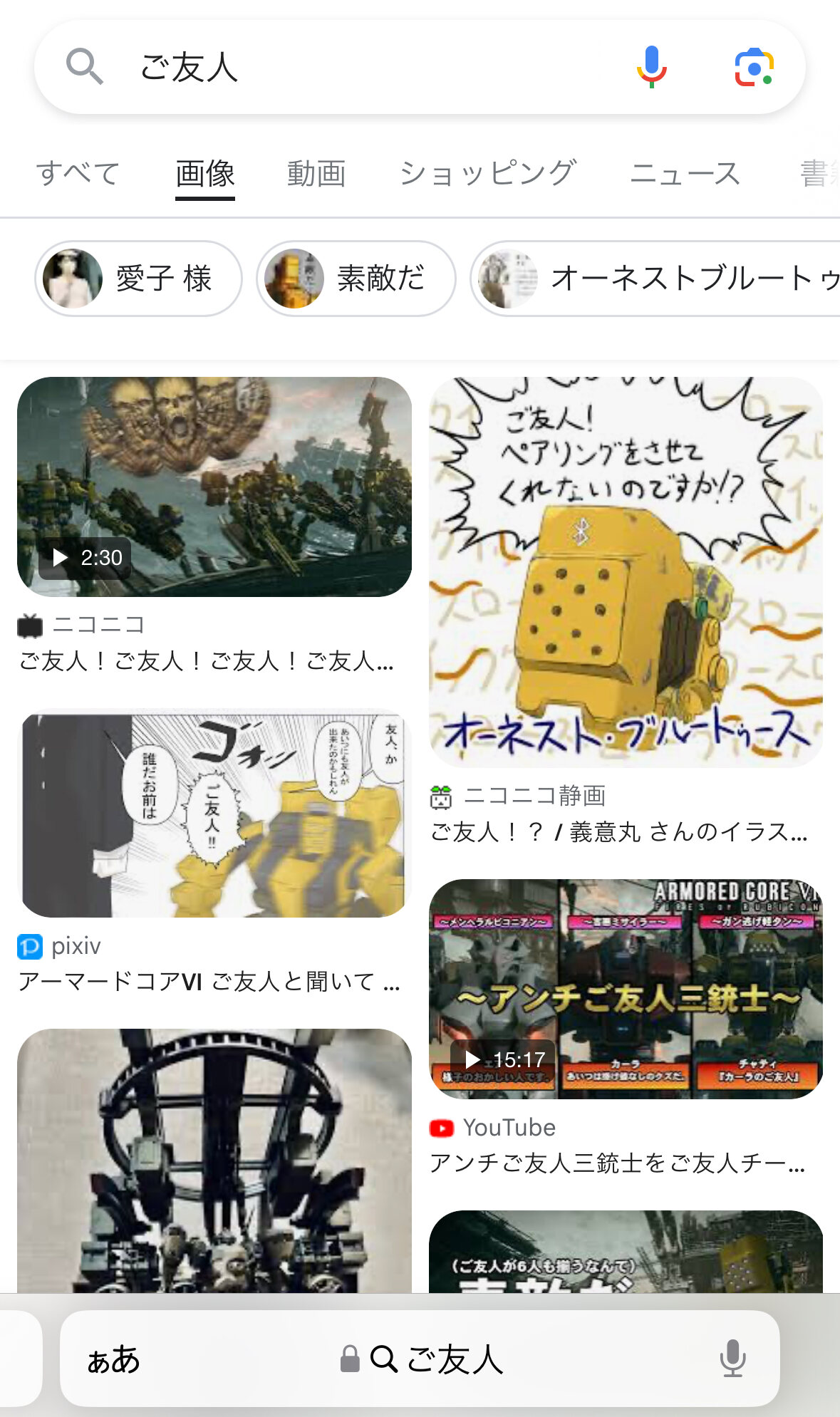View the pixiv アーマードコアVI comic result
The width and height of the screenshot is (840, 1417).
[x=214, y=815]
